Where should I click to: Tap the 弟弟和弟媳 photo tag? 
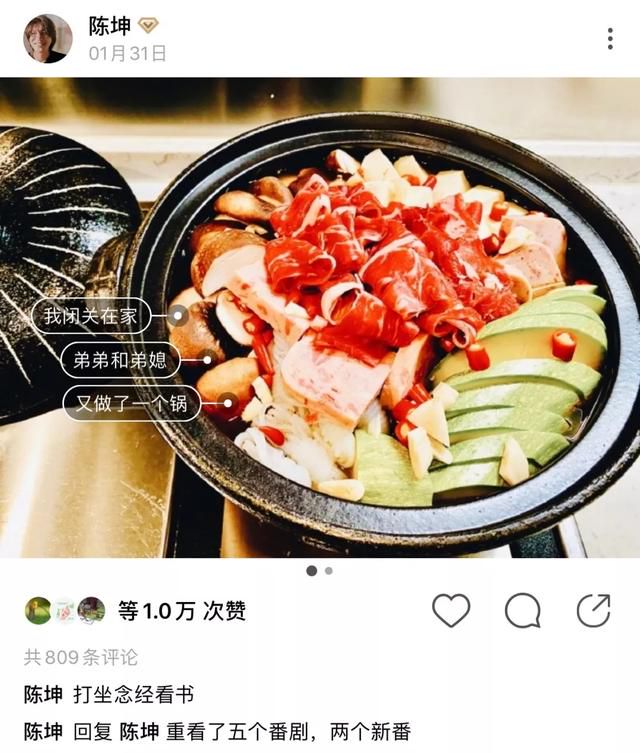[120, 360]
